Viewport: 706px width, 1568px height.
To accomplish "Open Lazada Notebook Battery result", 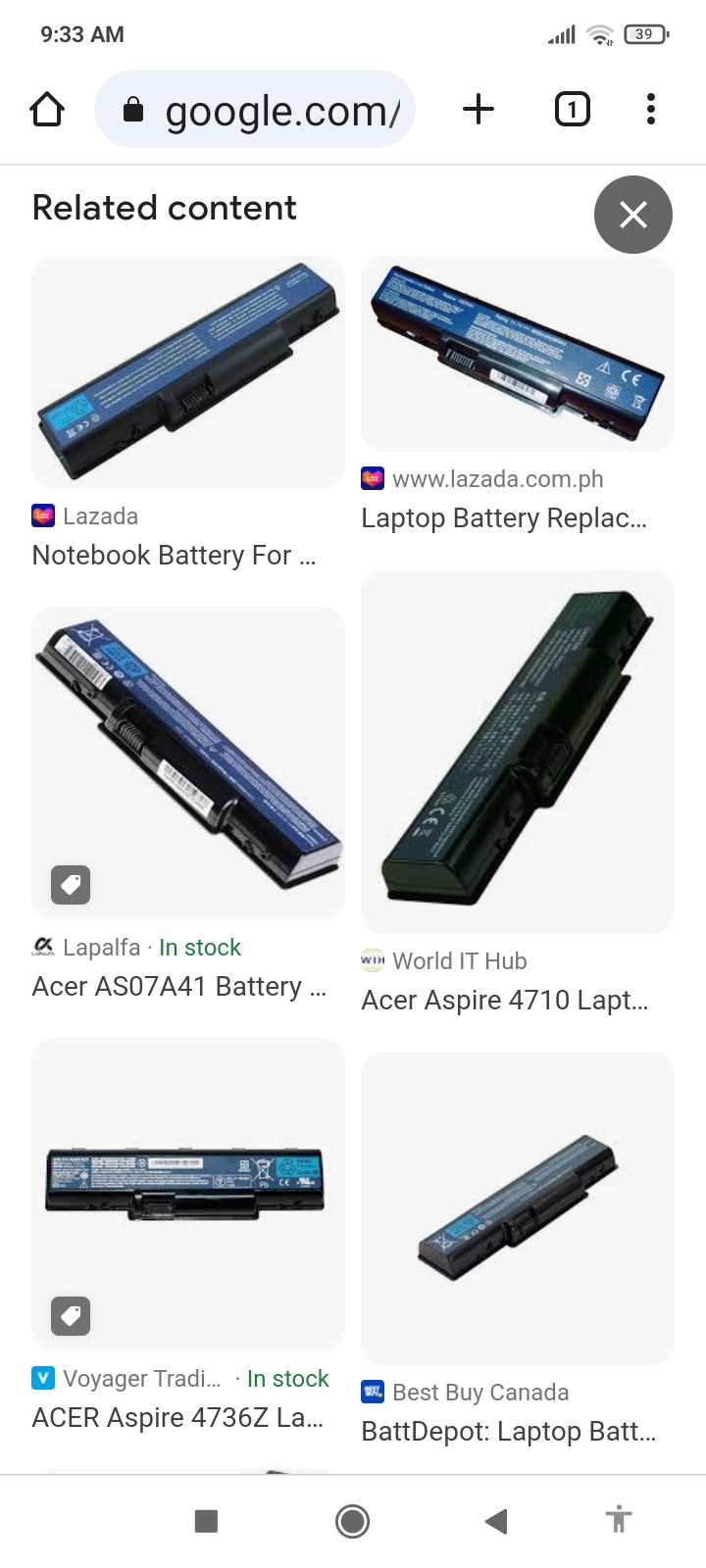I will (188, 372).
